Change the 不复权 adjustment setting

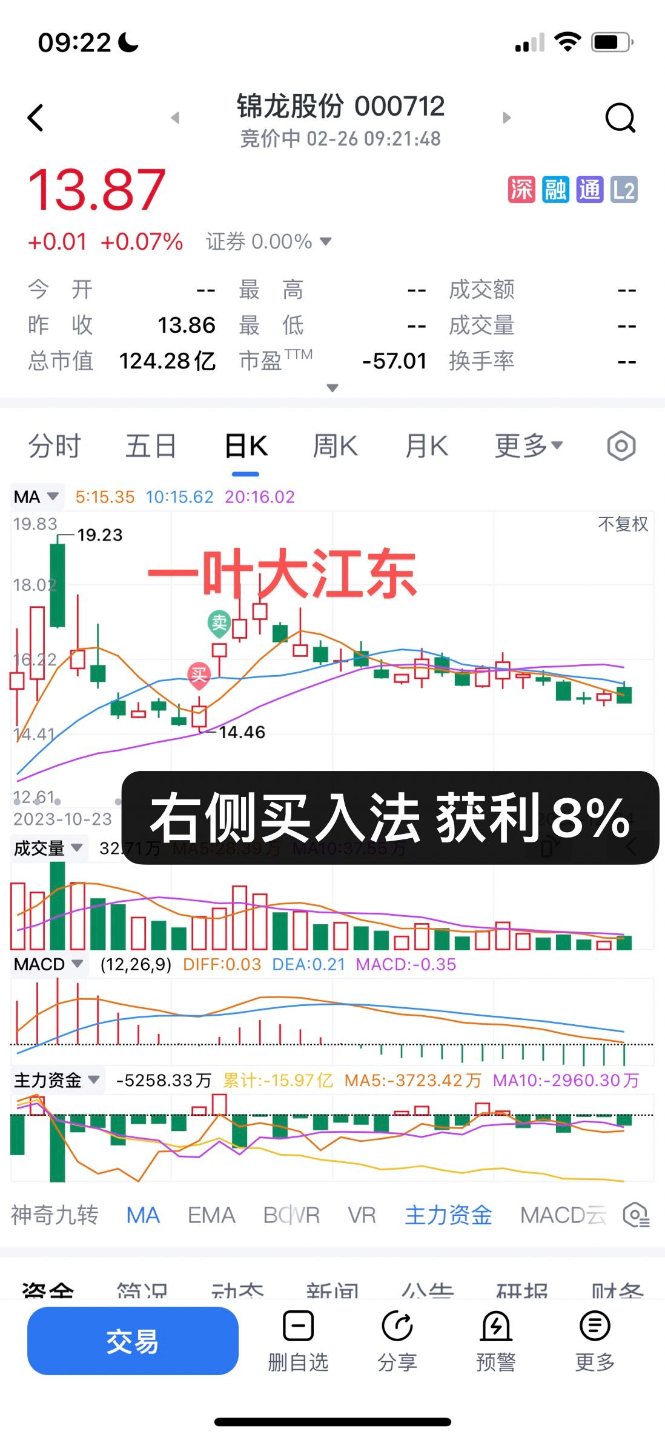pos(623,524)
